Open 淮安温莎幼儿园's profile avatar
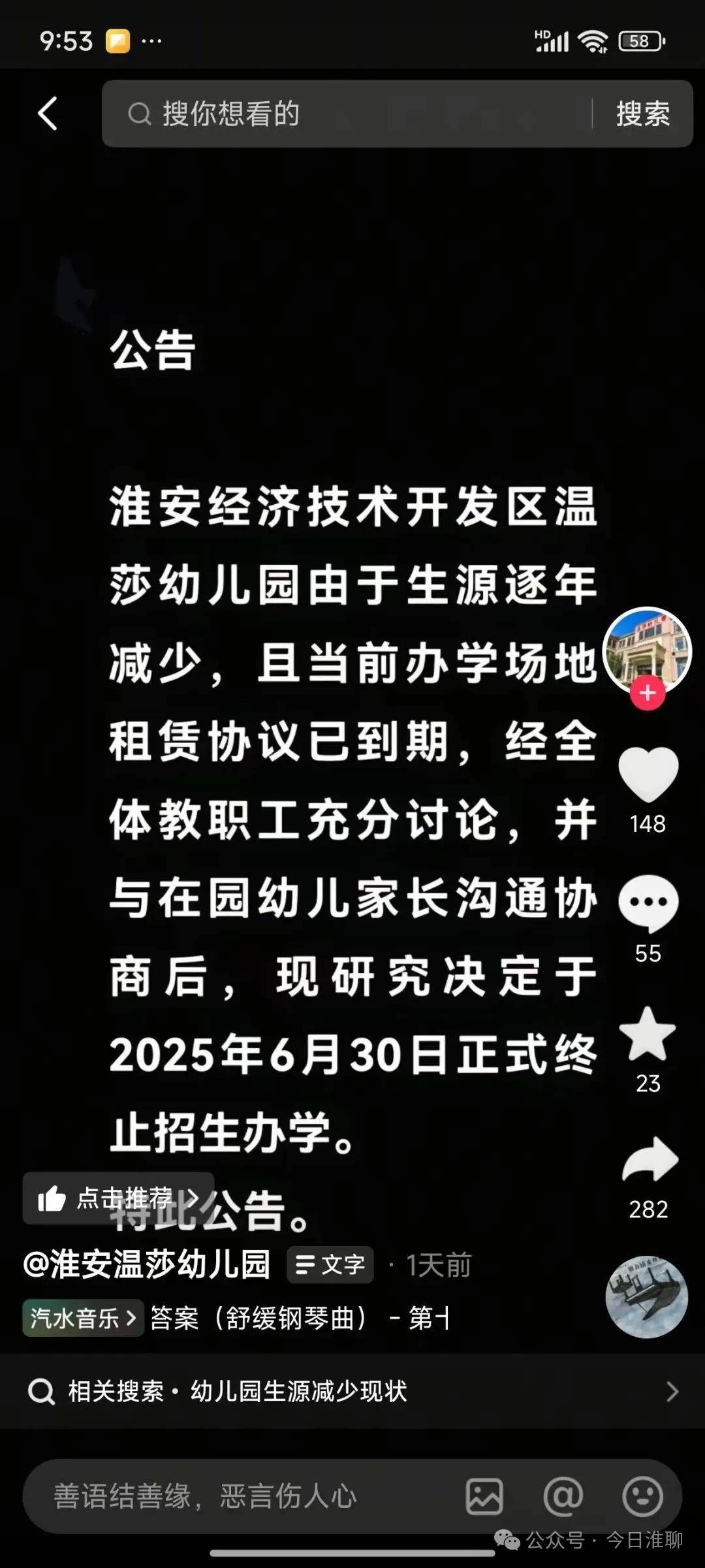 click(646, 649)
